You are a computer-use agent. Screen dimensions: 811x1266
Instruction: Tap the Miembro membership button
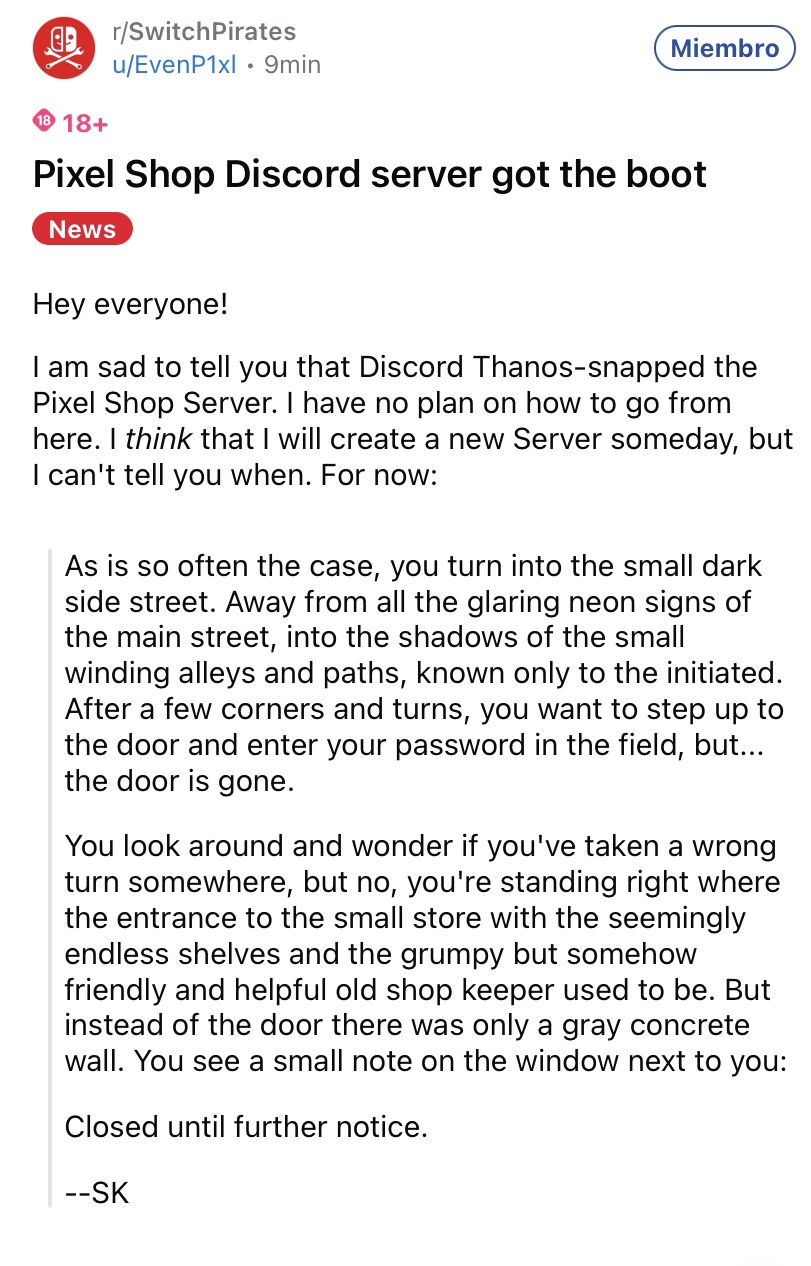pos(724,49)
